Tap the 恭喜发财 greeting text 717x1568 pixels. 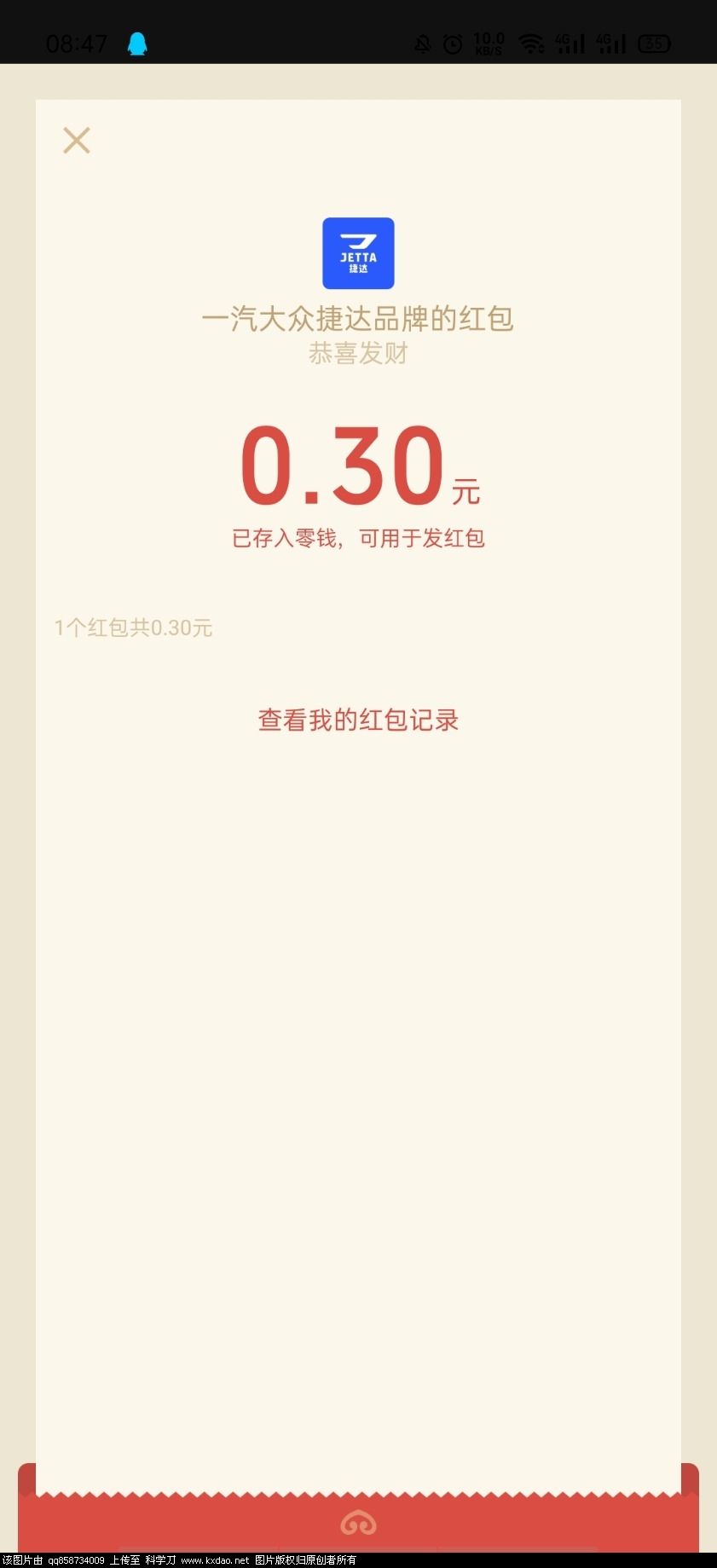pyautogui.click(x=358, y=353)
